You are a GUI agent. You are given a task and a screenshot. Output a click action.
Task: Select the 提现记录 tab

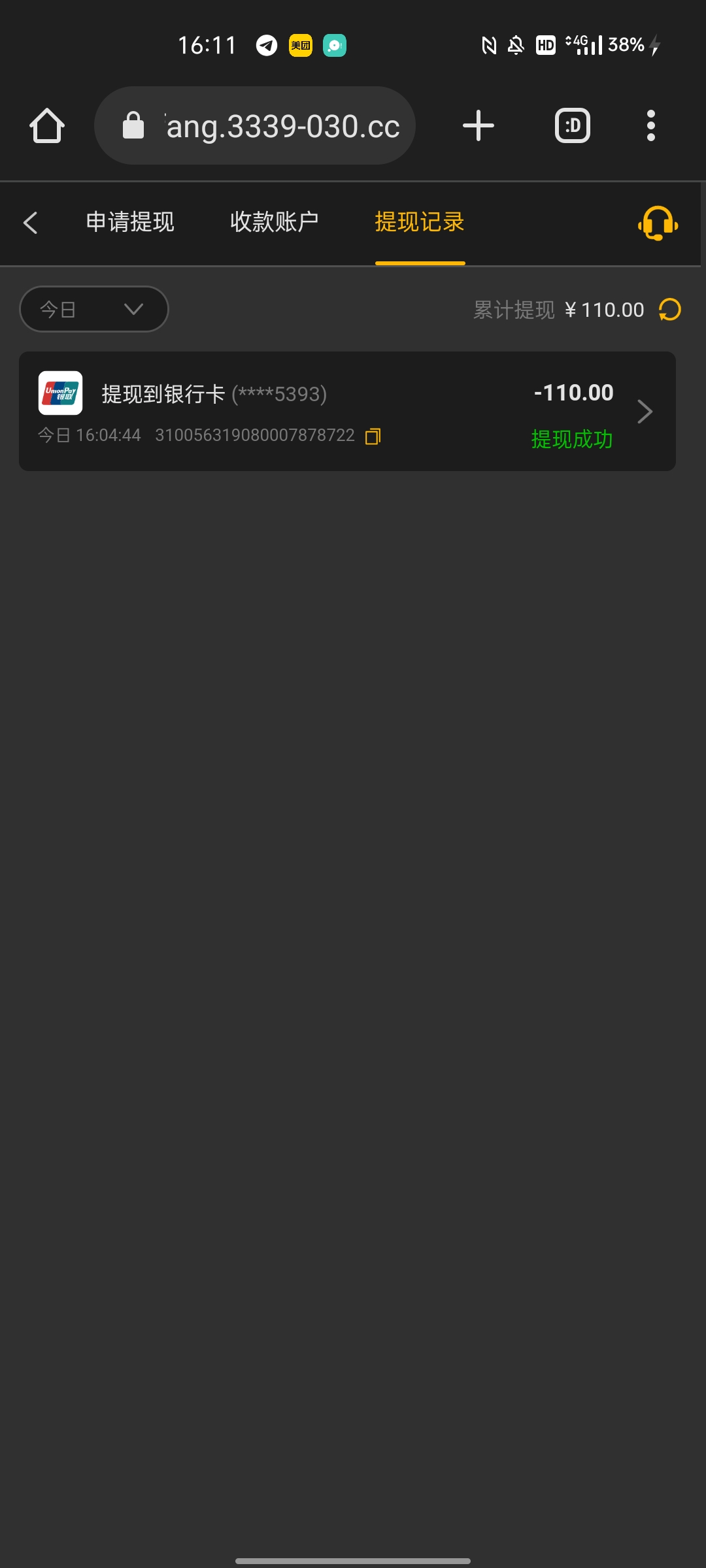tap(420, 222)
